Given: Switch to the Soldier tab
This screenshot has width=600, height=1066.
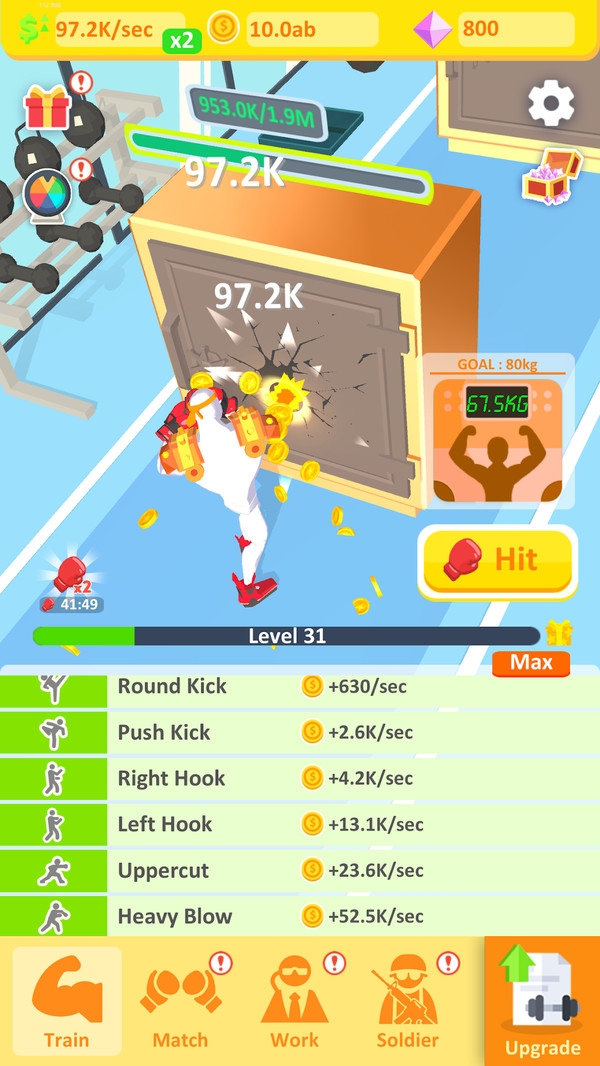Looking at the screenshot, I should 408,1001.
